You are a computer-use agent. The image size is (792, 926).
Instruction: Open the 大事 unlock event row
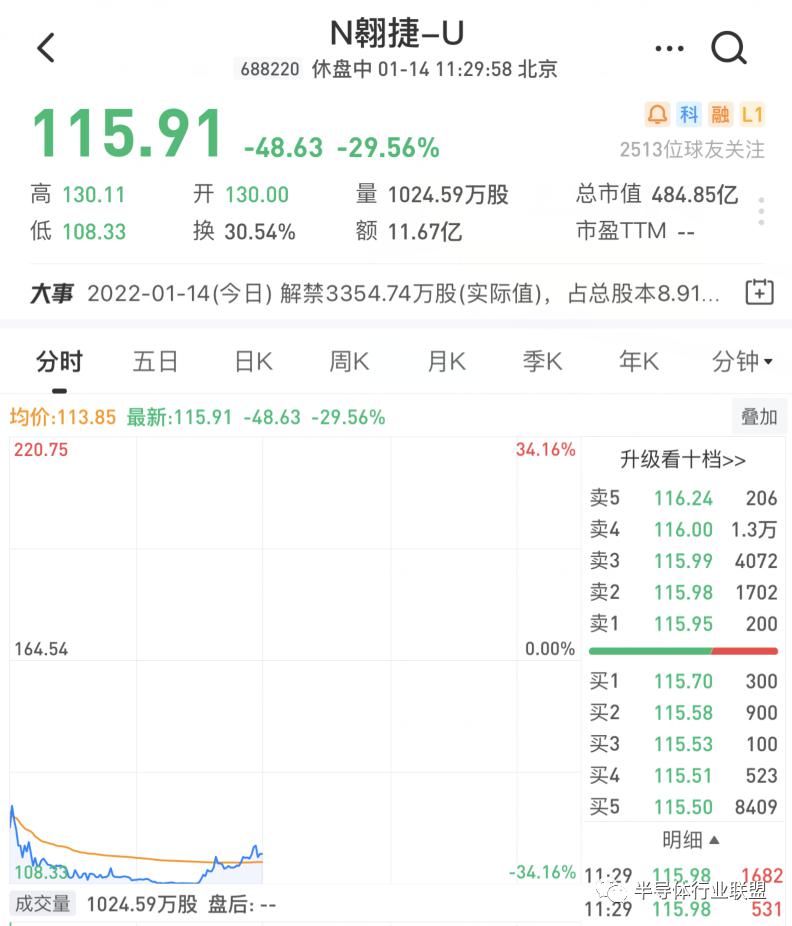pyautogui.click(x=380, y=293)
